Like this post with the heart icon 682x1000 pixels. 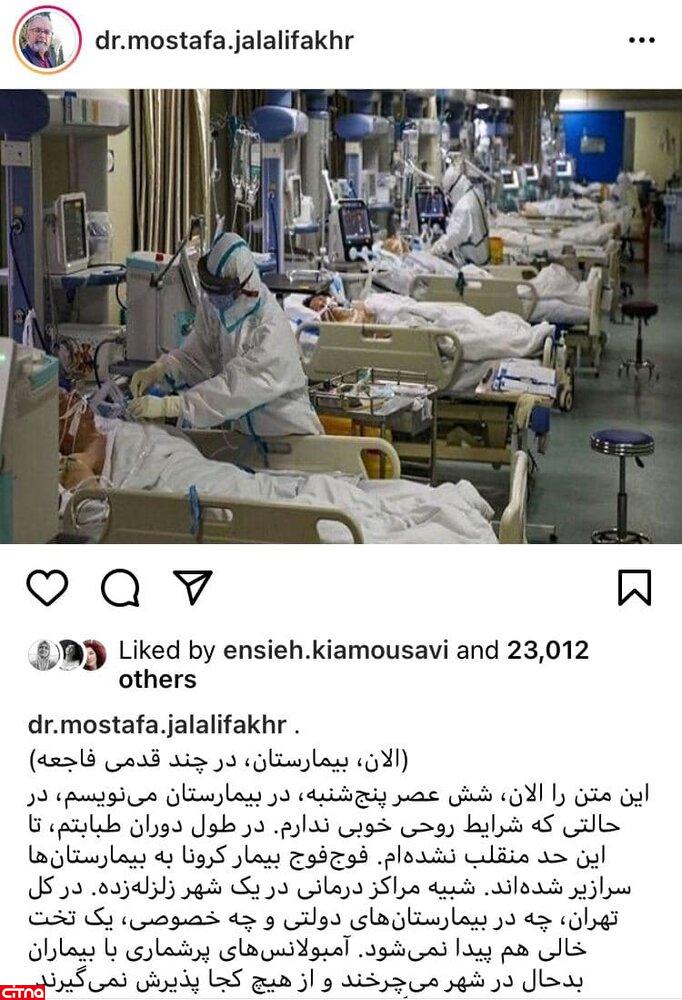47,587
